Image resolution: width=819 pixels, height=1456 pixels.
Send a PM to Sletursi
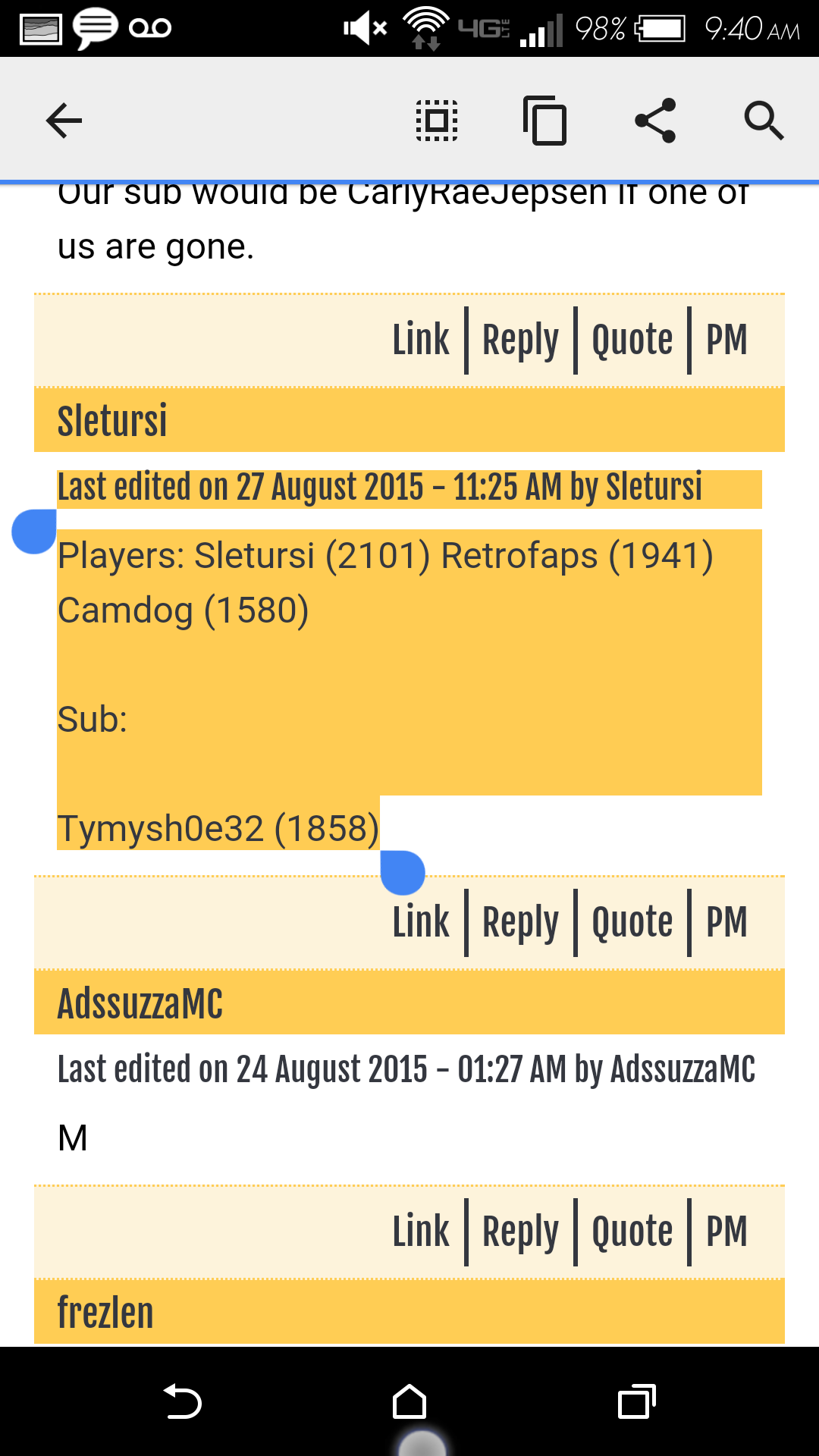pos(726,922)
